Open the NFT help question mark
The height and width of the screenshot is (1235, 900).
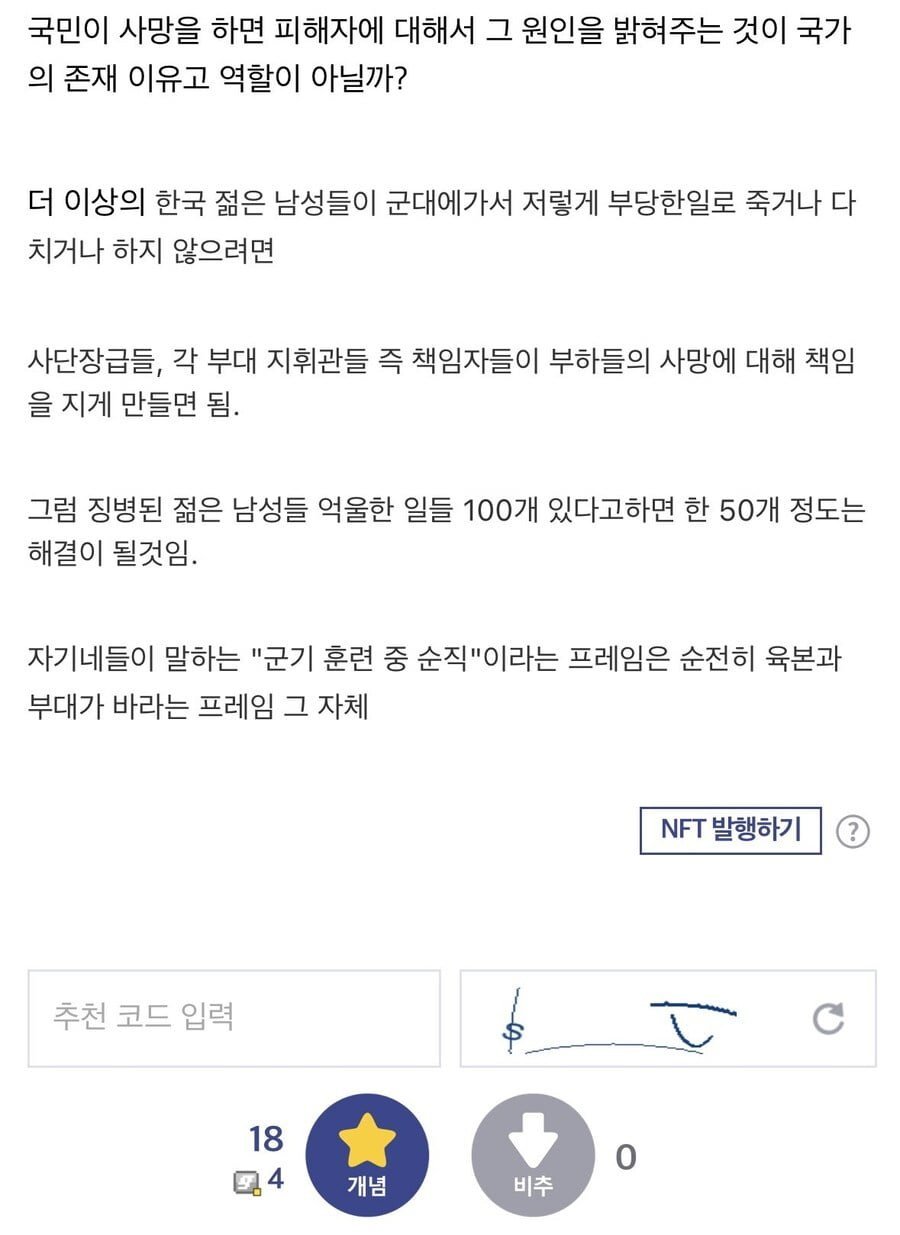pos(852,831)
